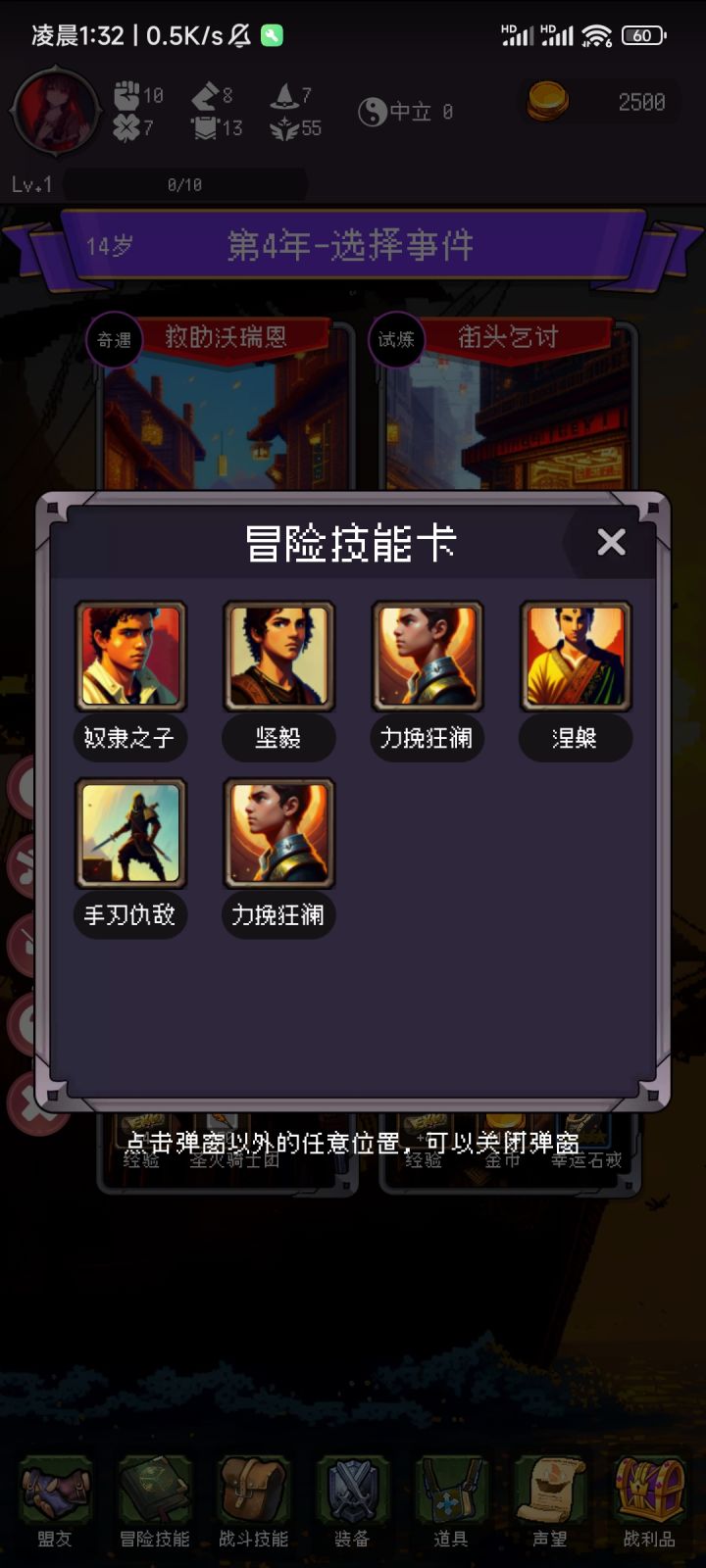Select the 涅槃 skill card
The width and height of the screenshot is (706, 1568).
575,655
